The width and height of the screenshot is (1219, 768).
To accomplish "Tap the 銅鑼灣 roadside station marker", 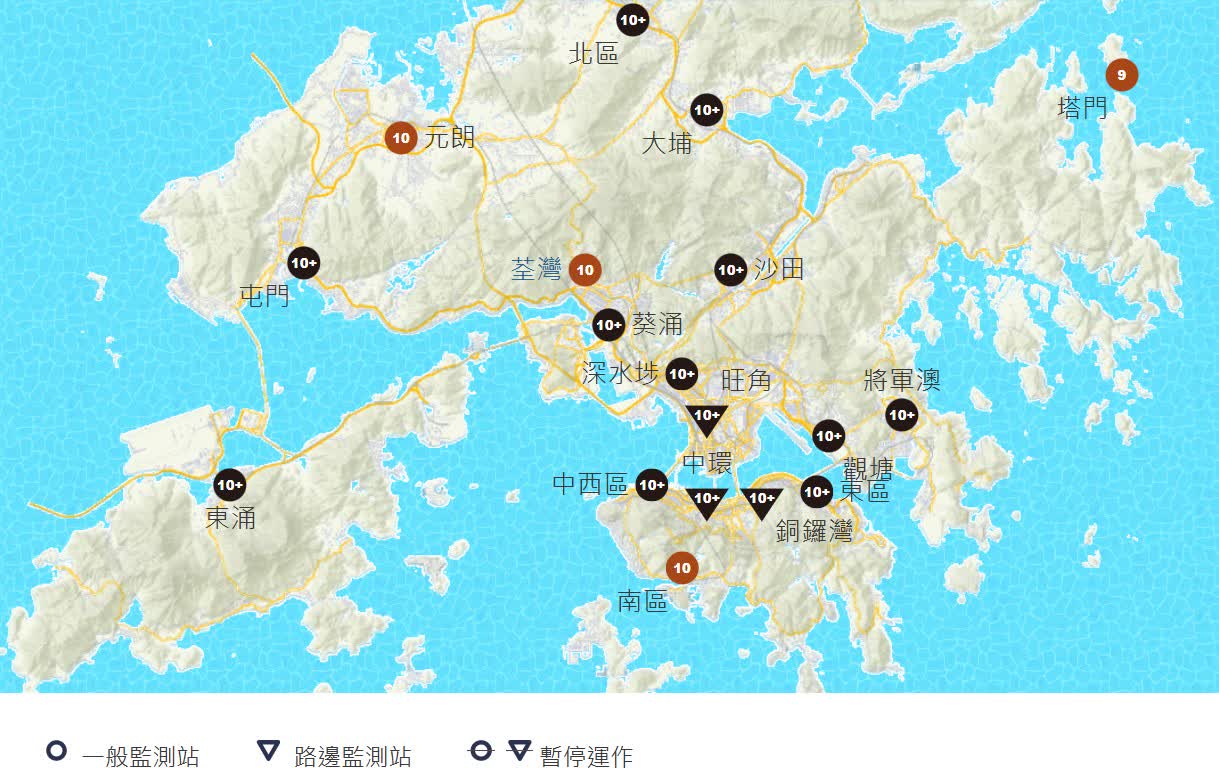I will coord(762,500).
